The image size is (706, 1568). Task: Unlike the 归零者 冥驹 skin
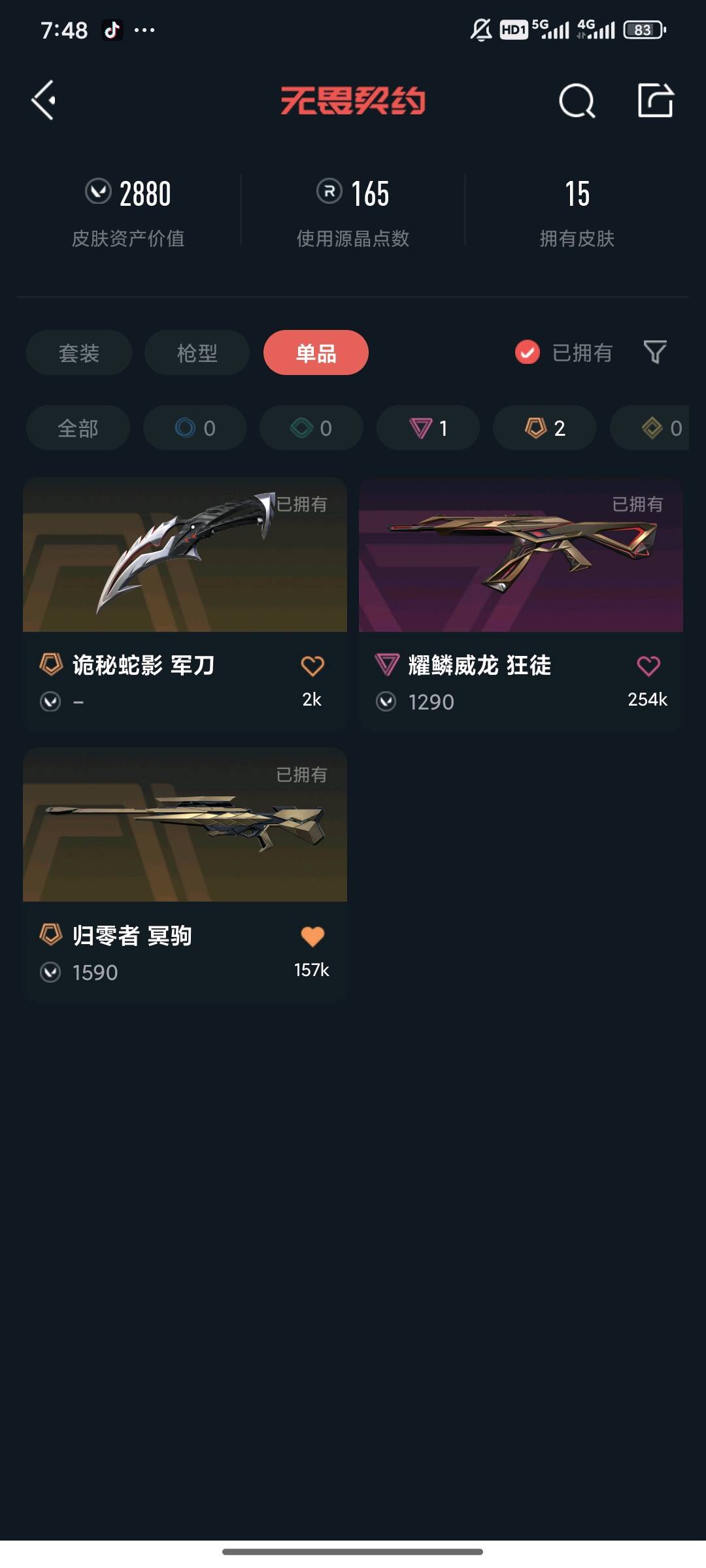[x=312, y=937]
